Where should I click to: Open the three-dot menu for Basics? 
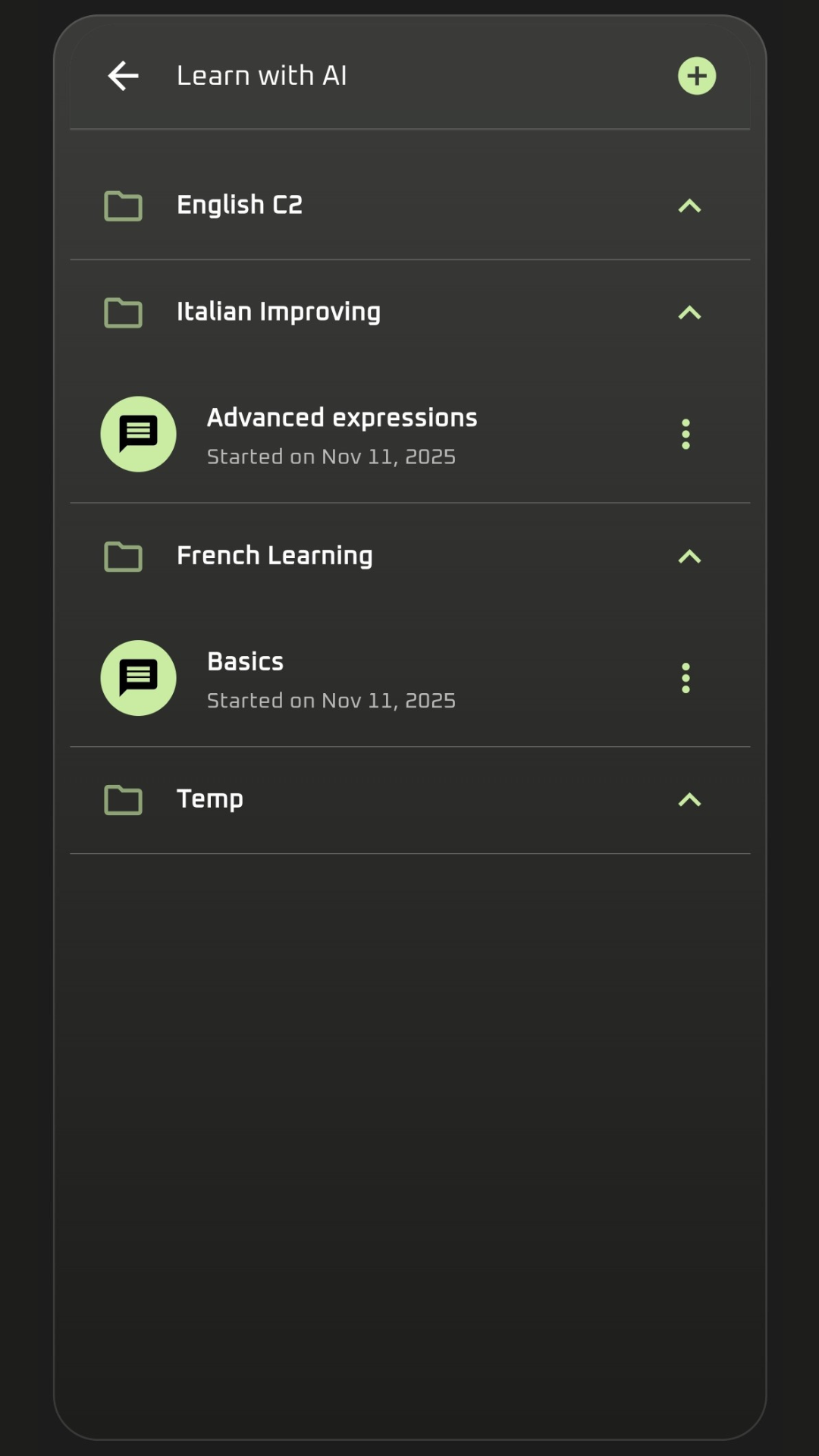pos(686,677)
